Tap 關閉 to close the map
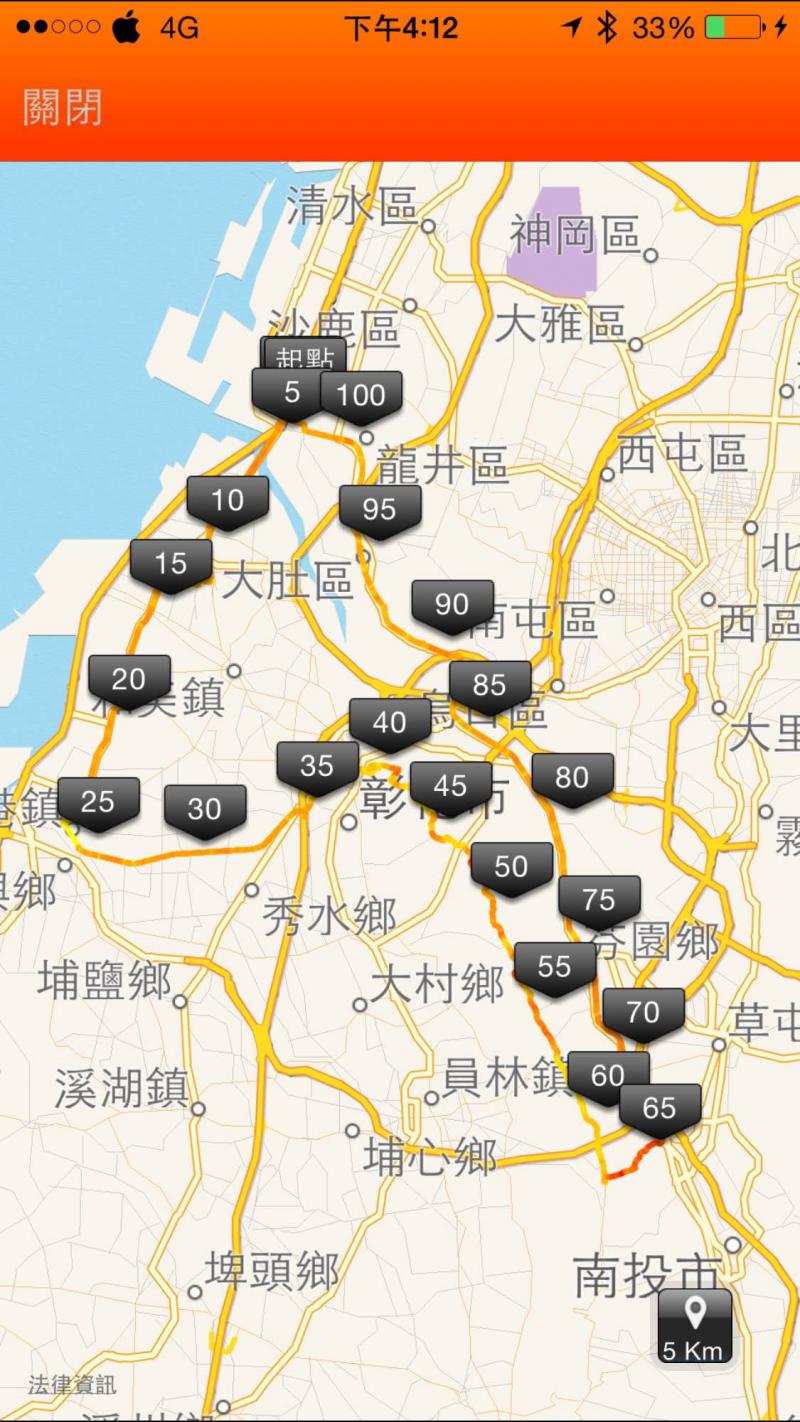Viewport: 800px width, 1422px height. (x=62, y=108)
